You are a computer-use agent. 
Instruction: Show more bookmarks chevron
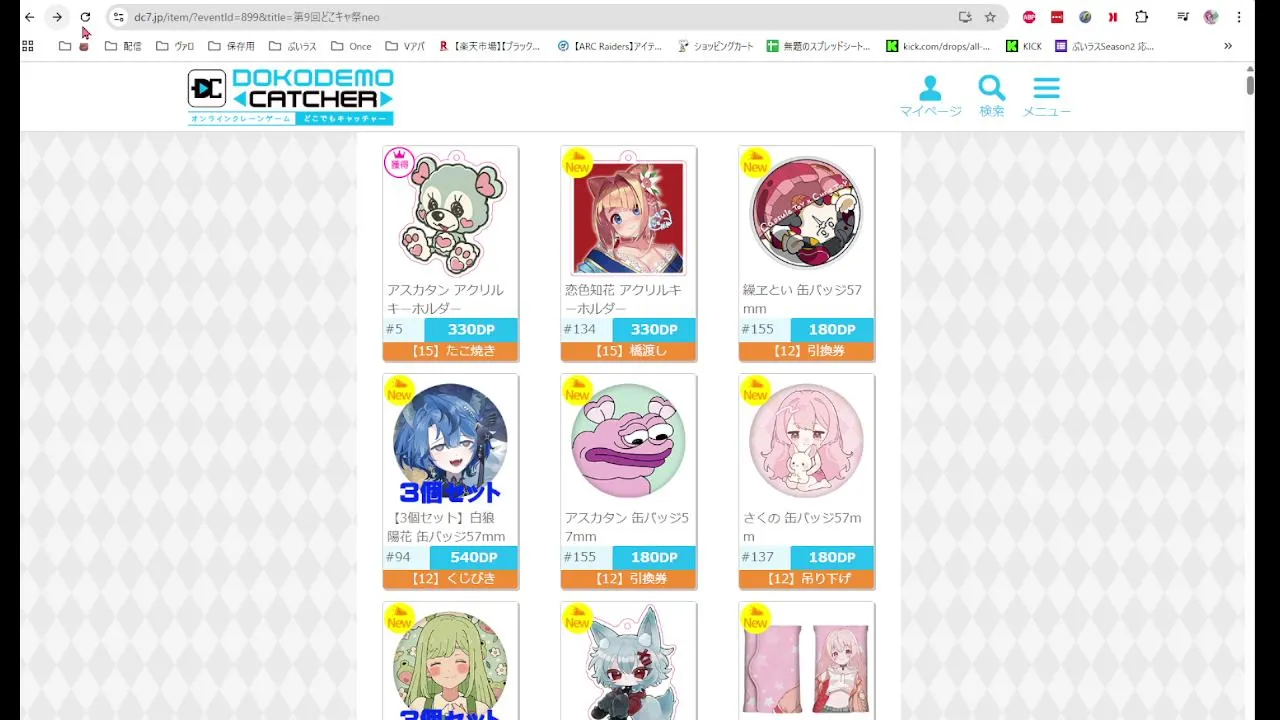click(1228, 46)
